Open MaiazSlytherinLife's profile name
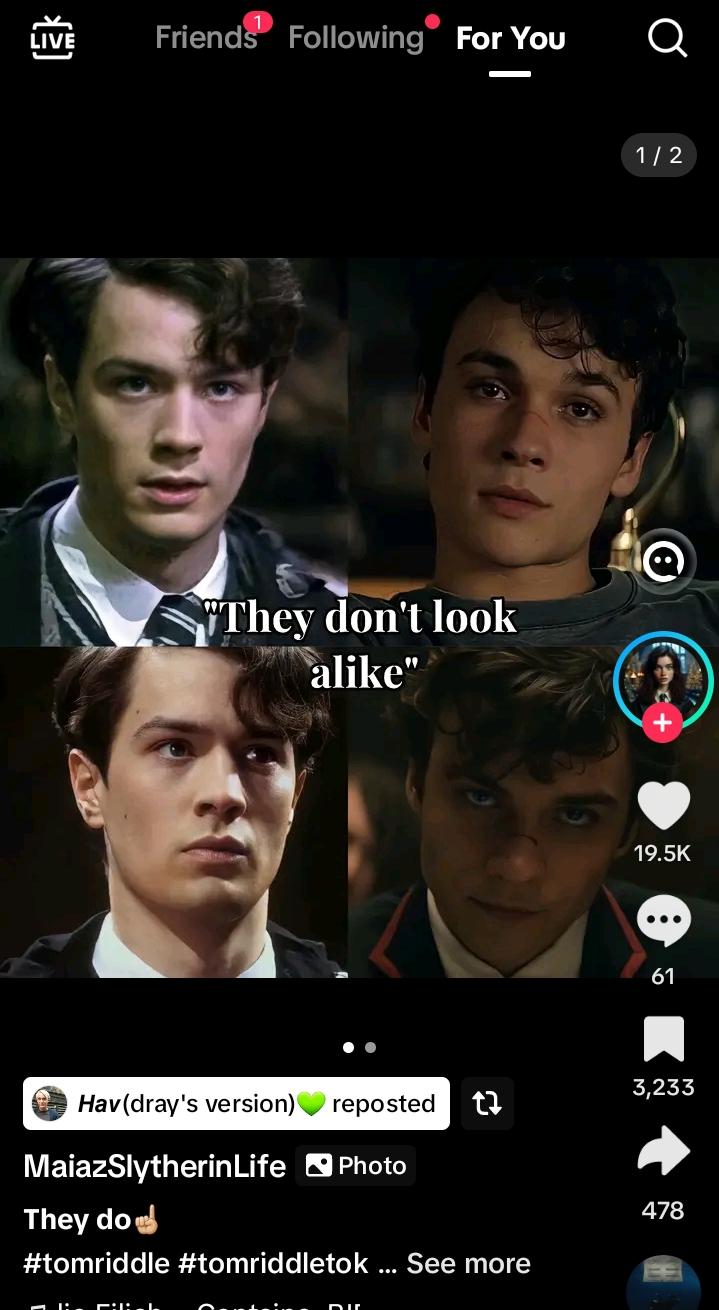 click(x=154, y=1166)
